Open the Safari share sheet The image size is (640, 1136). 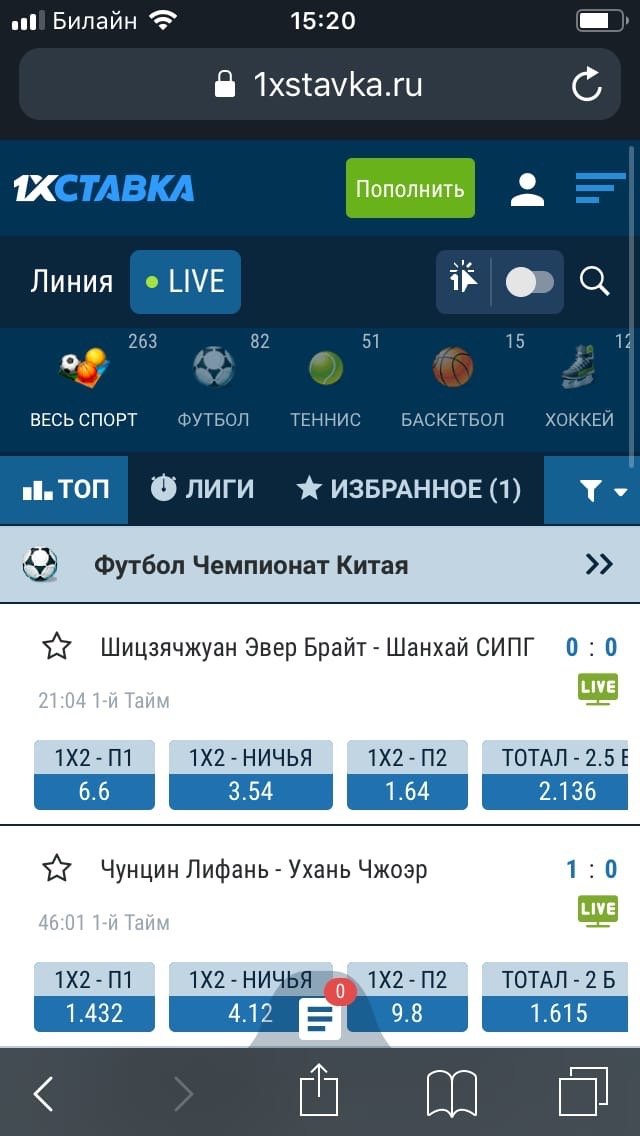pyautogui.click(x=319, y=1094)
